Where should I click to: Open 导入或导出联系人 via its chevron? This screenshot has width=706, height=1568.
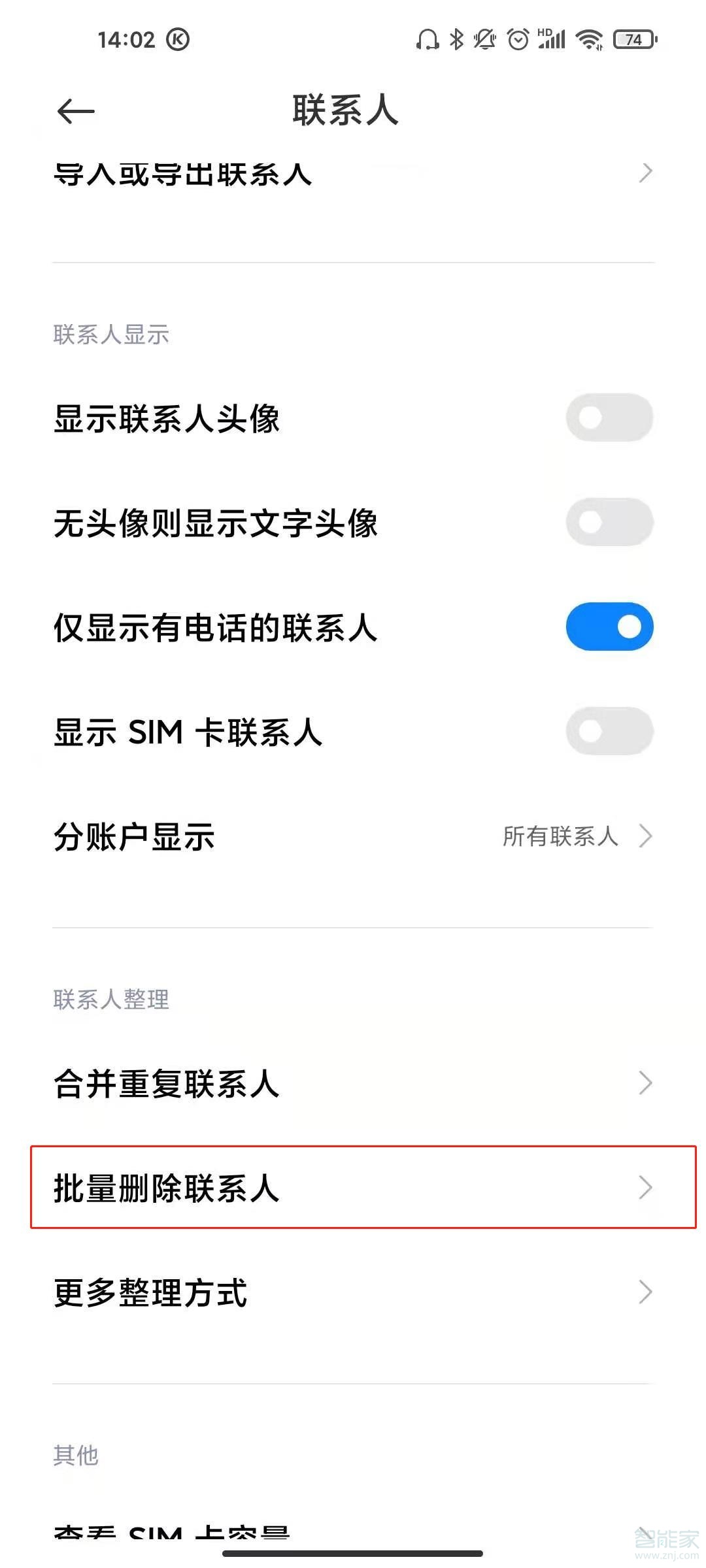coord(645,172)
